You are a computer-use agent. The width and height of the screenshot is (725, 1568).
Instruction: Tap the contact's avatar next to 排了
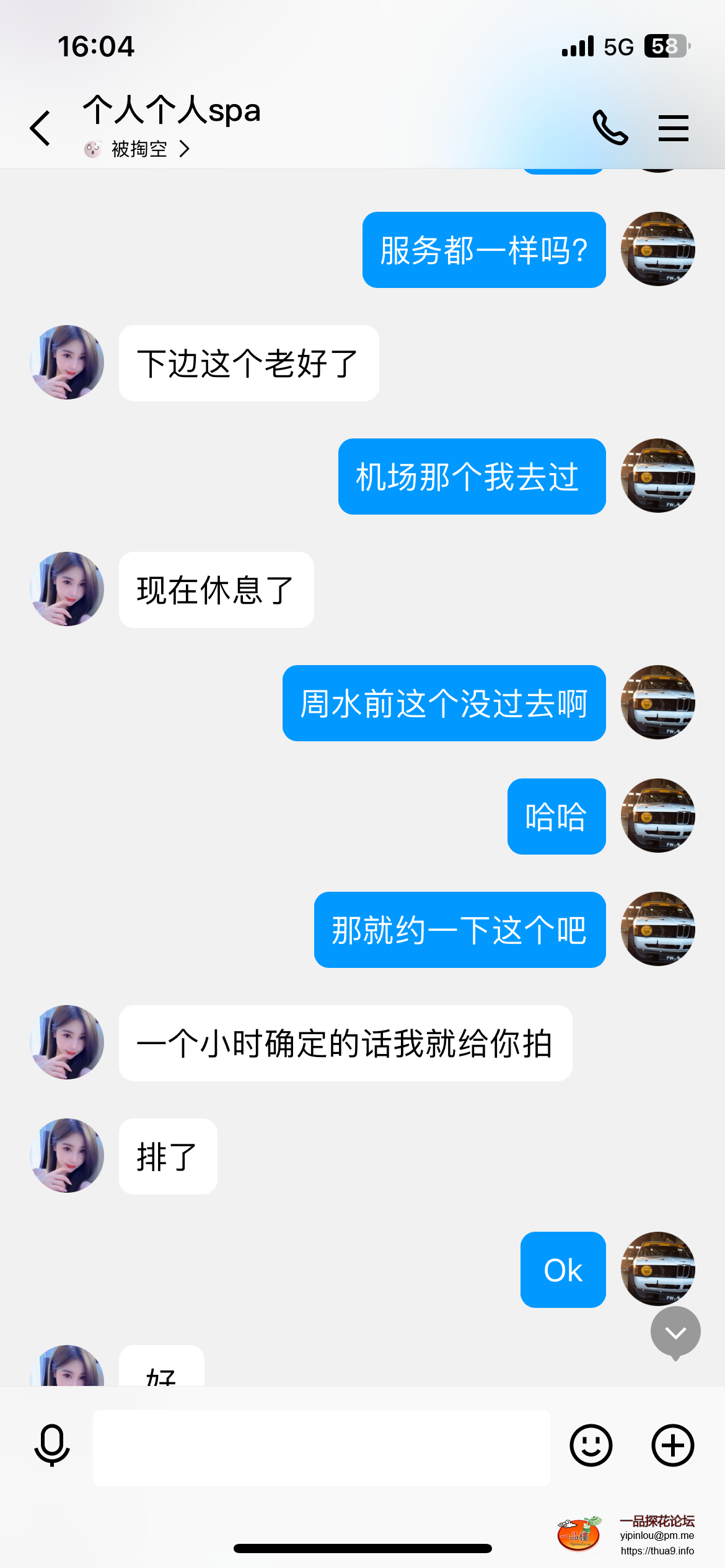pos(66,1157)
